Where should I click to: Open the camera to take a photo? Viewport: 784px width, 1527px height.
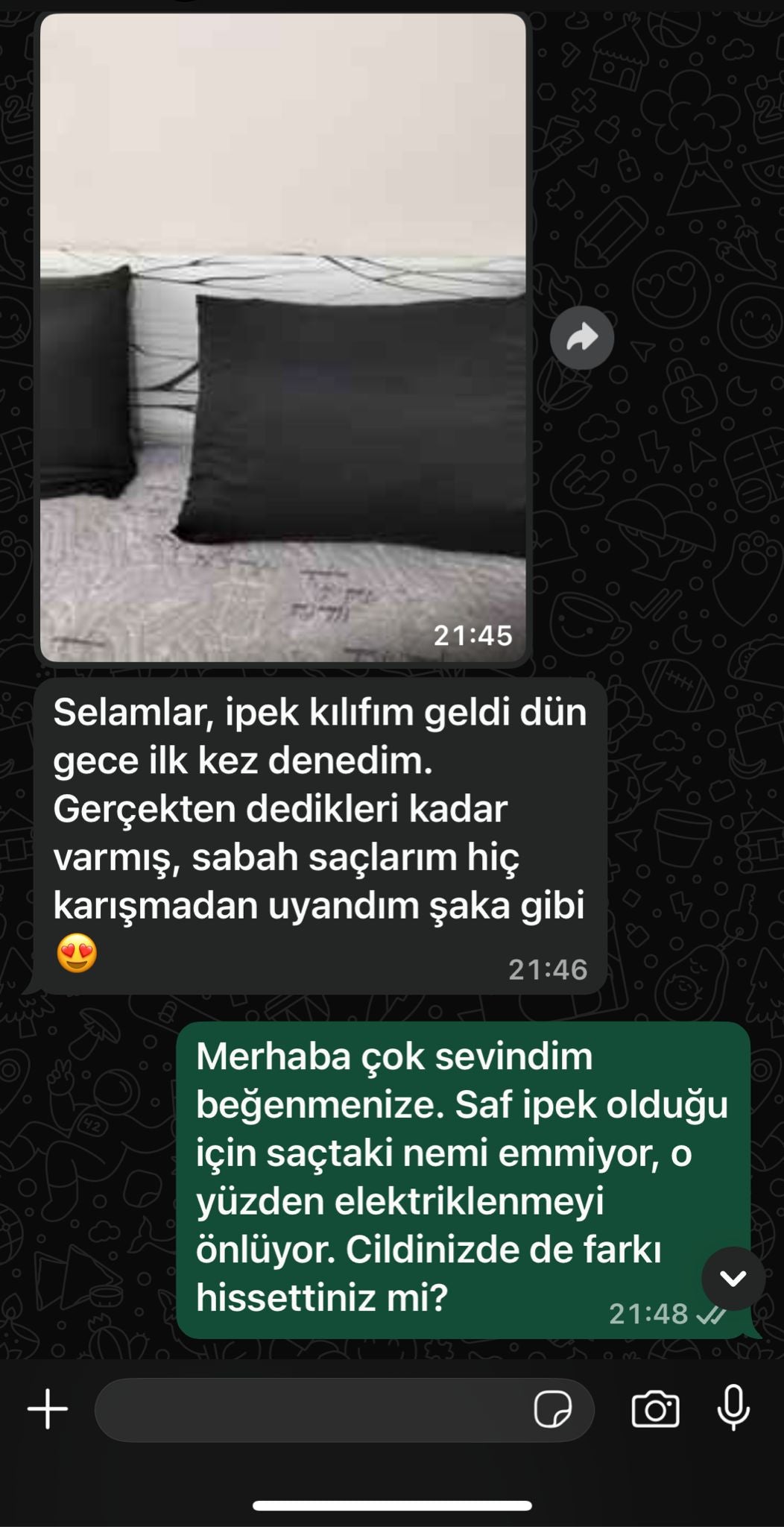655,1409
